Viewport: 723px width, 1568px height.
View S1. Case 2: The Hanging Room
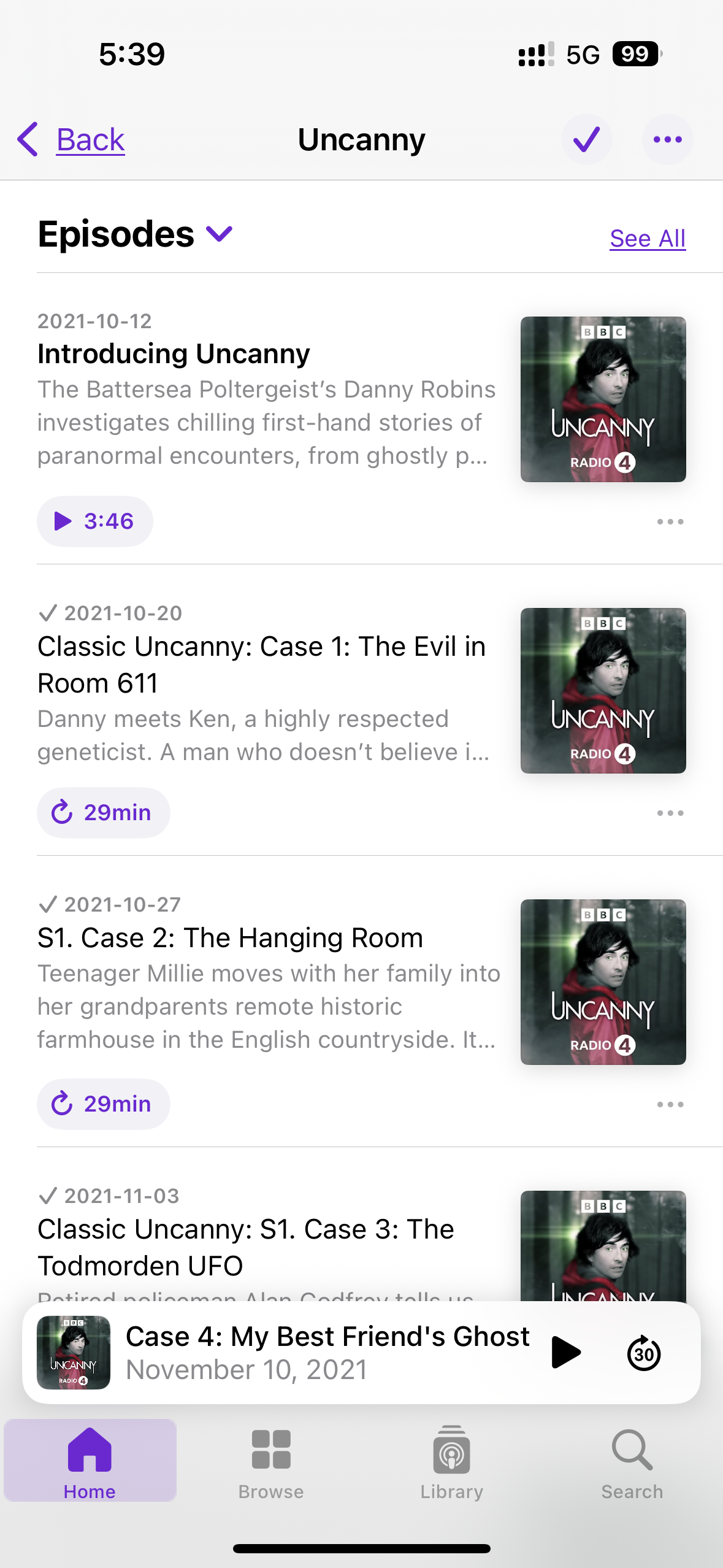coord(231,938)
